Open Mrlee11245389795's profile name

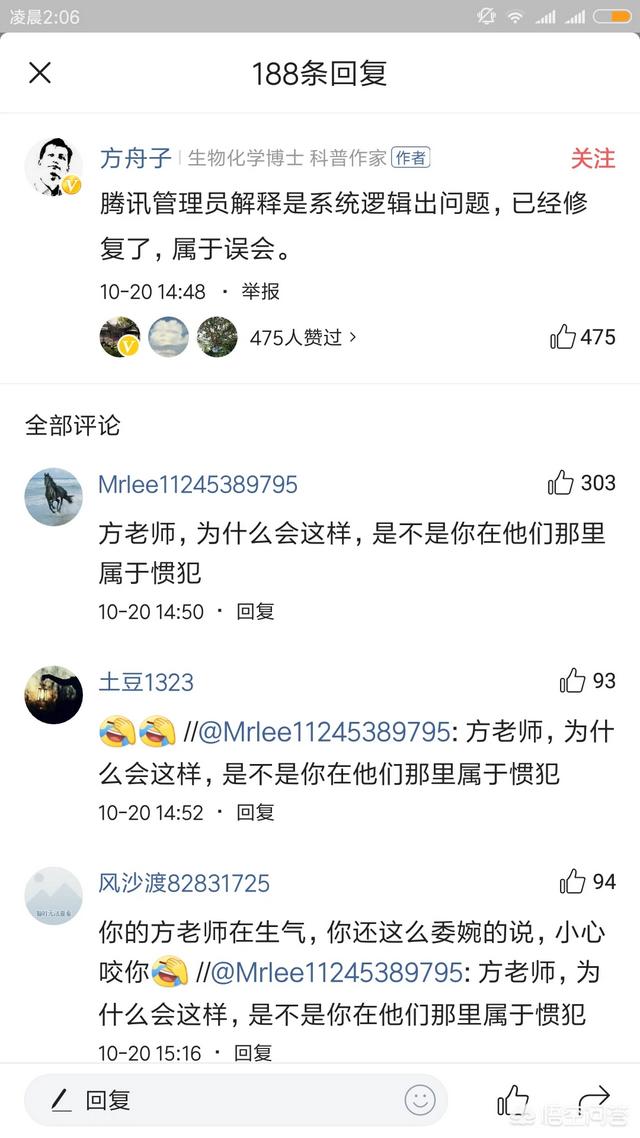coord(198,485)
